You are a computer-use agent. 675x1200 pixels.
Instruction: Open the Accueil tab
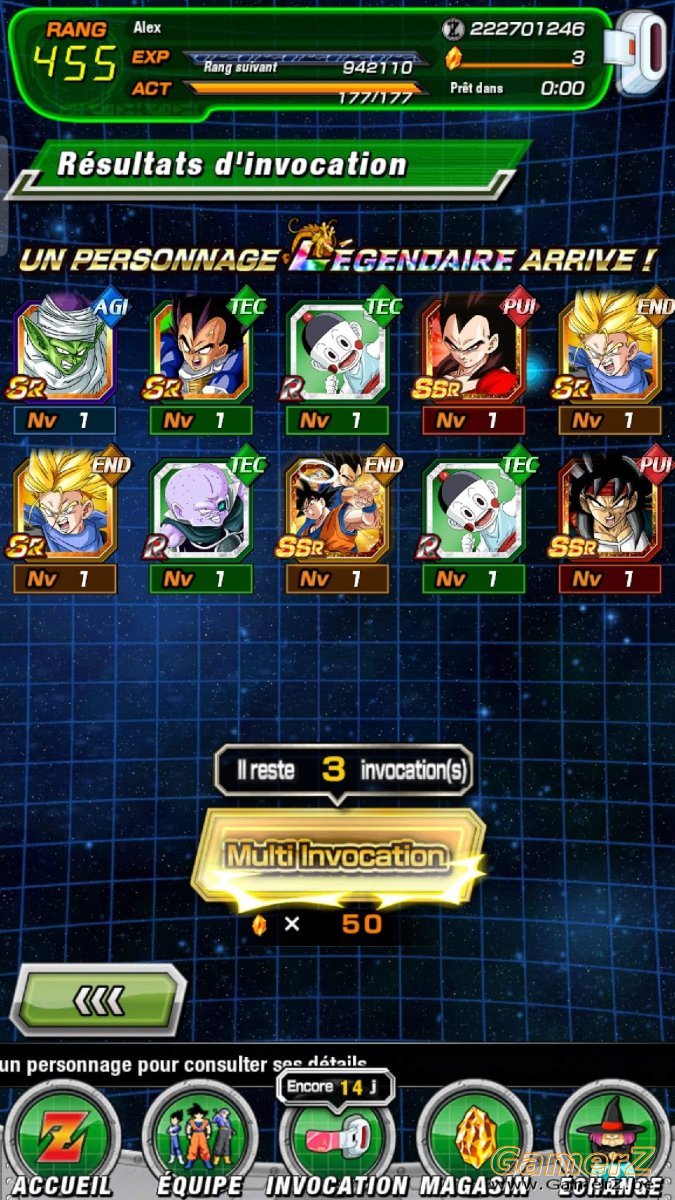(62, 1140)
